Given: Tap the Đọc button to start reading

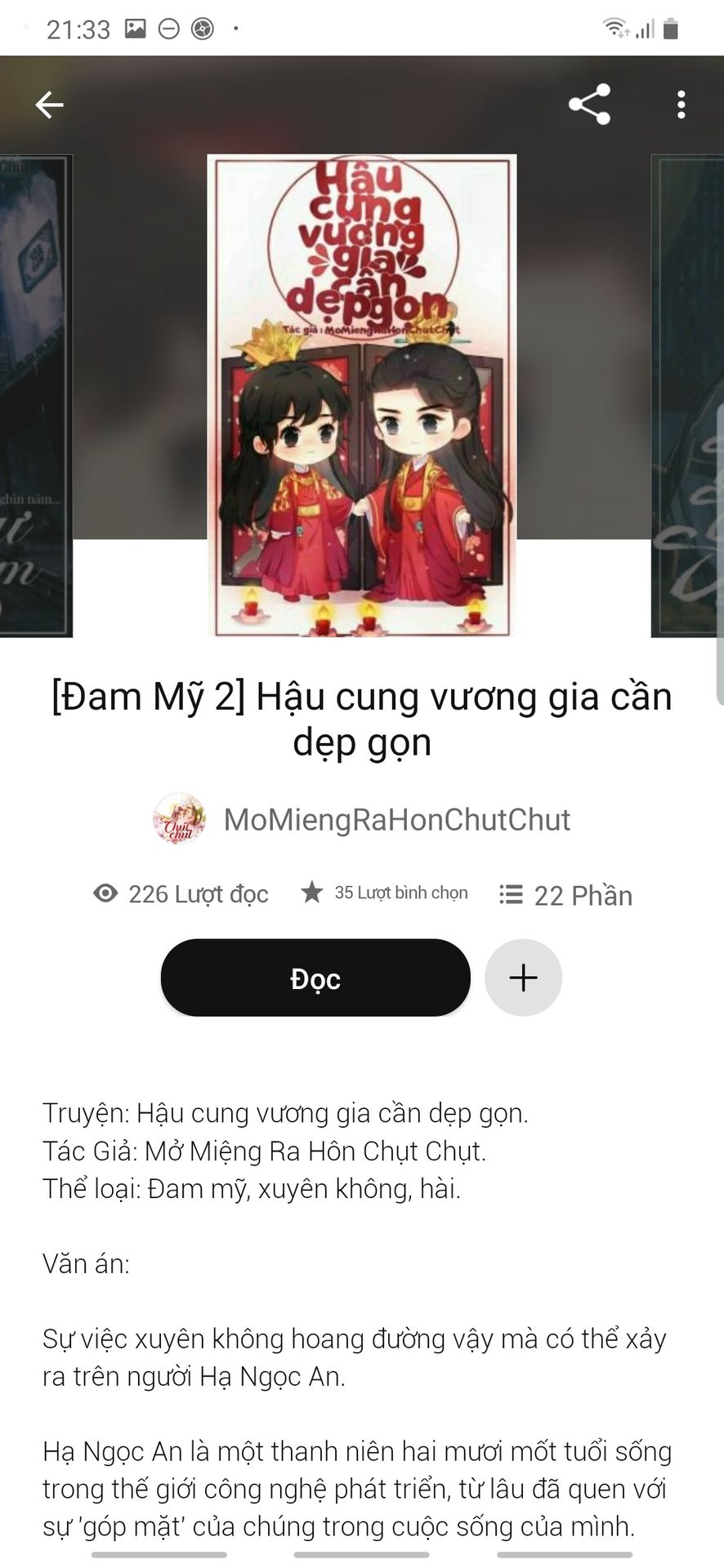Looking at the screenshot, I should (x=315, y=978).
